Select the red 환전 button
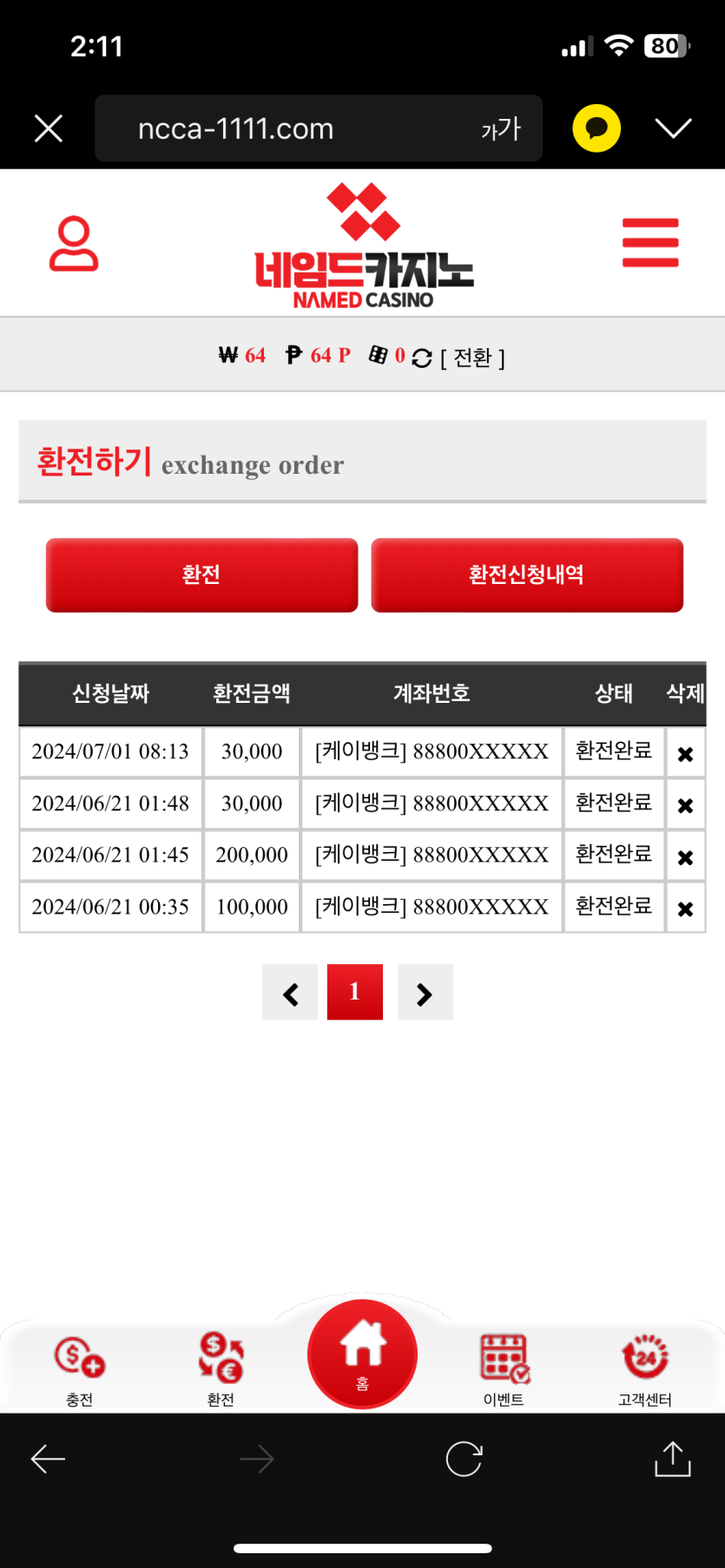This screenshot has width=725, height=1568. point(201,574)
